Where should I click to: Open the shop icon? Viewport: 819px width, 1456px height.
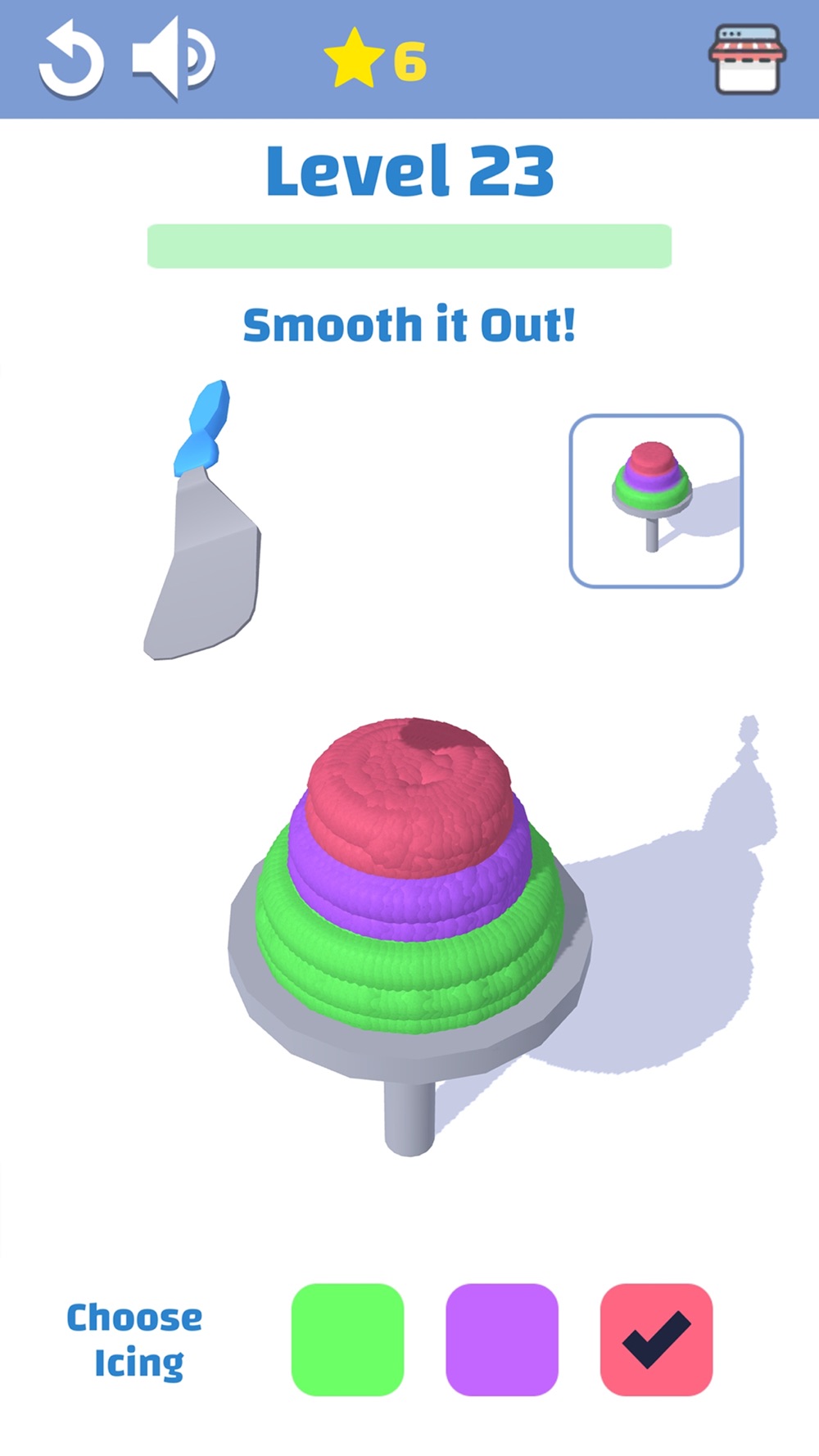tap(746, 60)
